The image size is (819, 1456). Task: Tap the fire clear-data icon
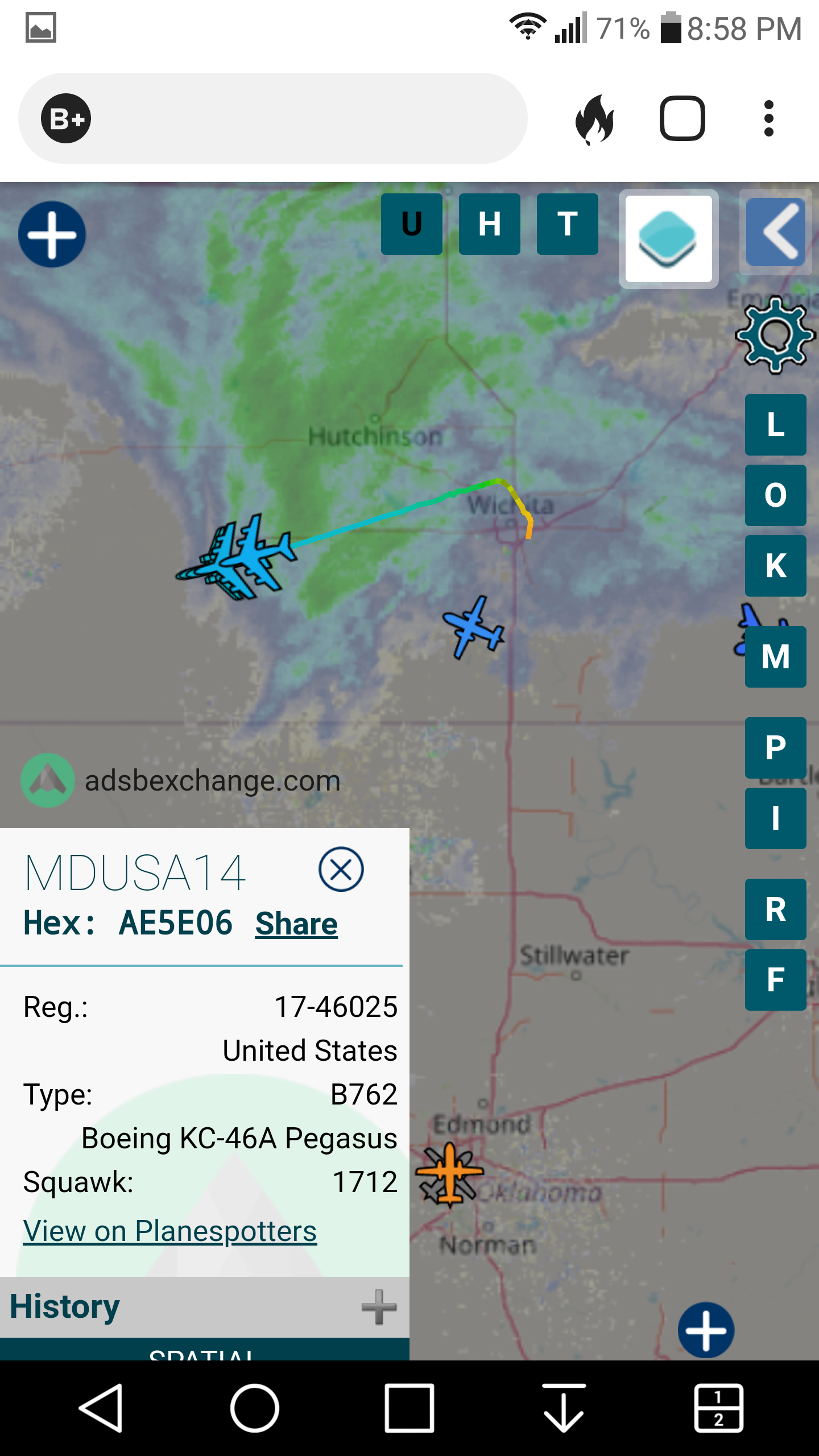[x=595, y=119]
